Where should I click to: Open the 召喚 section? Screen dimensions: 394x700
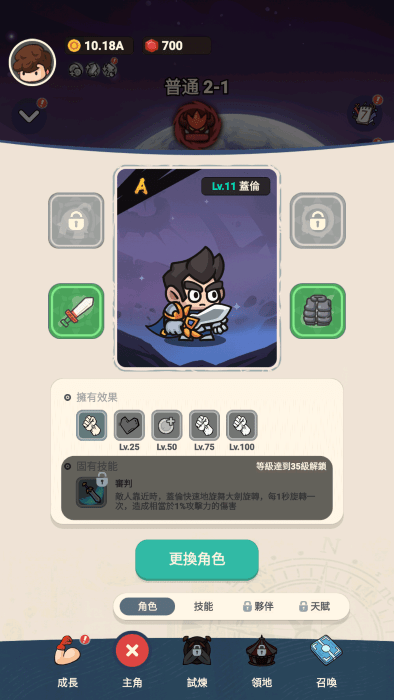click(x=326, y=662)
